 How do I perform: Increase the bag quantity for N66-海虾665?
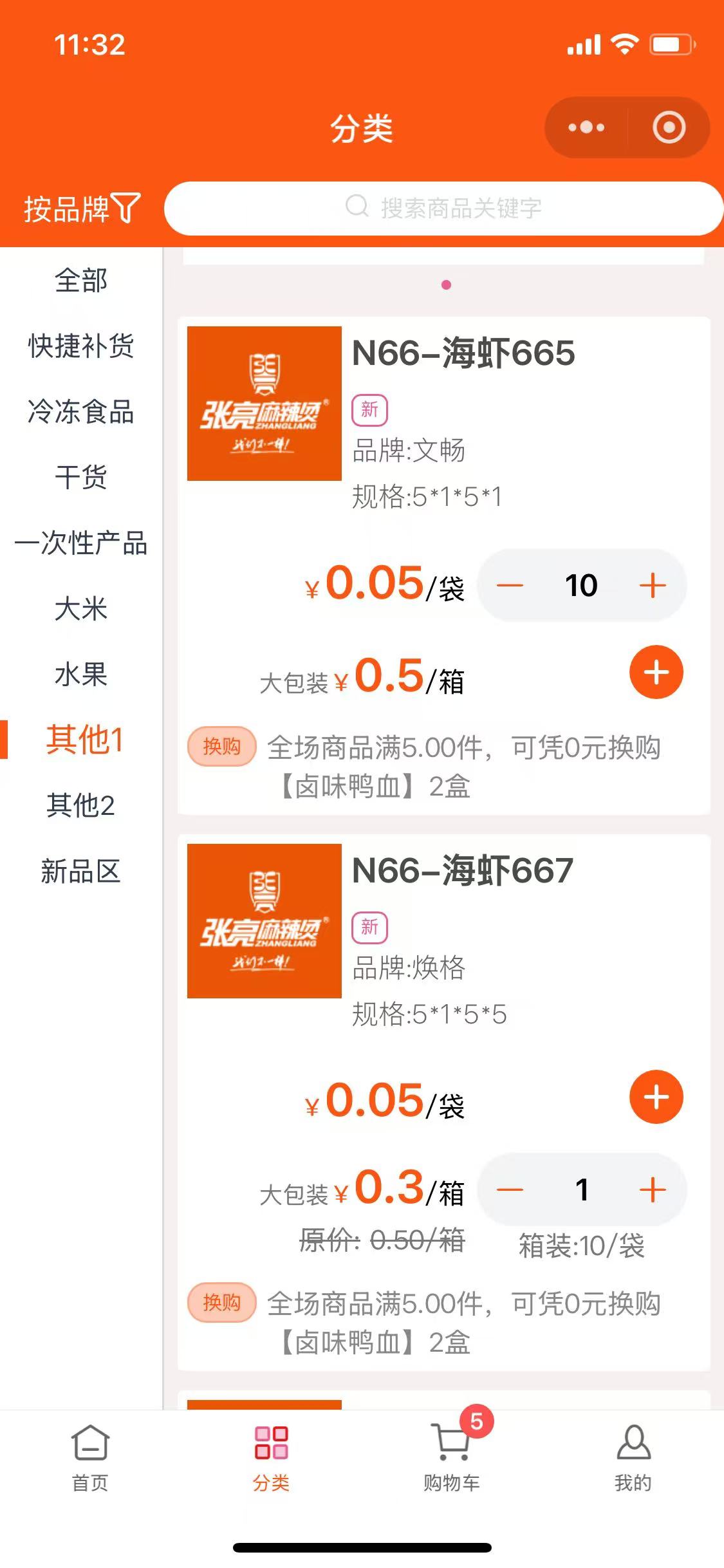click(x=653, y=586)
